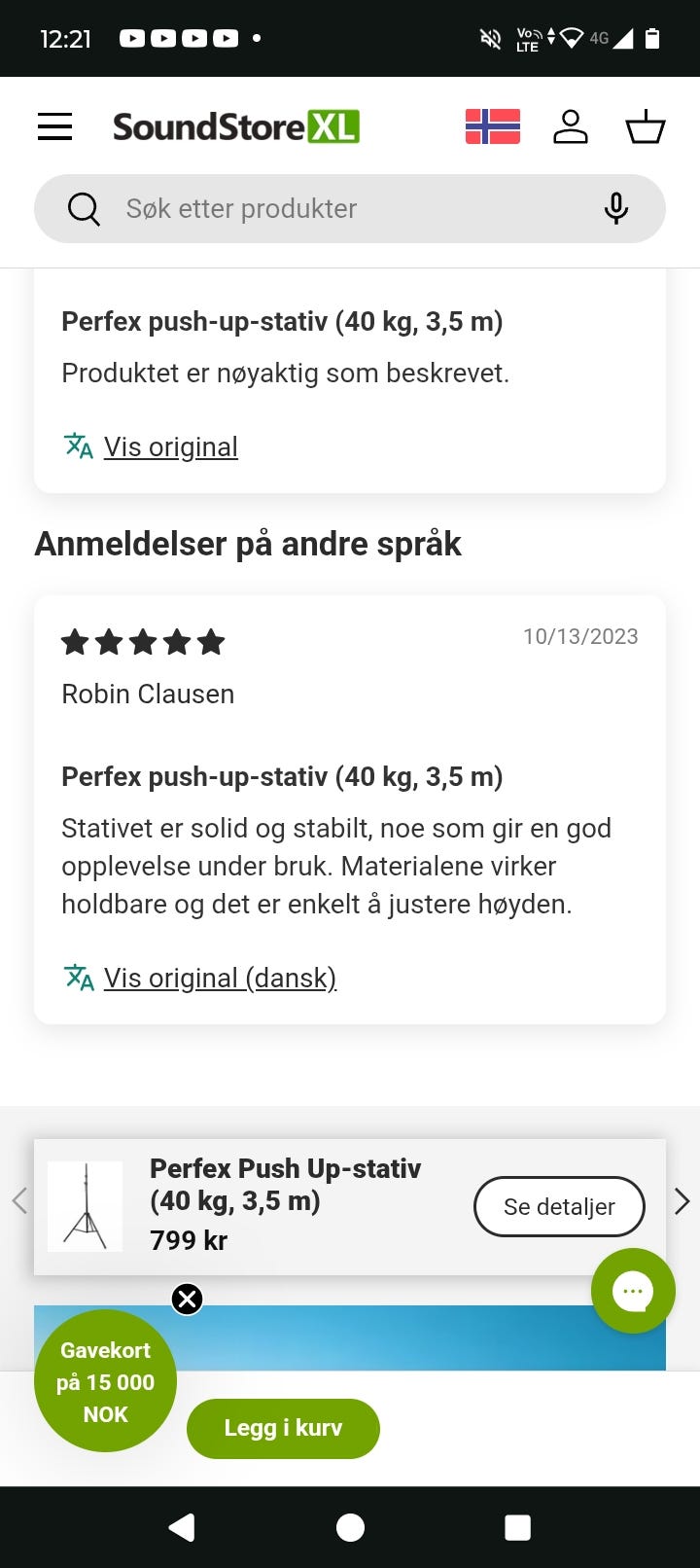Viewport: 700px width, 1568px height.
Task: Tap the Gavekort på 15 000 NOK badge
Action: pos(105,1380)
